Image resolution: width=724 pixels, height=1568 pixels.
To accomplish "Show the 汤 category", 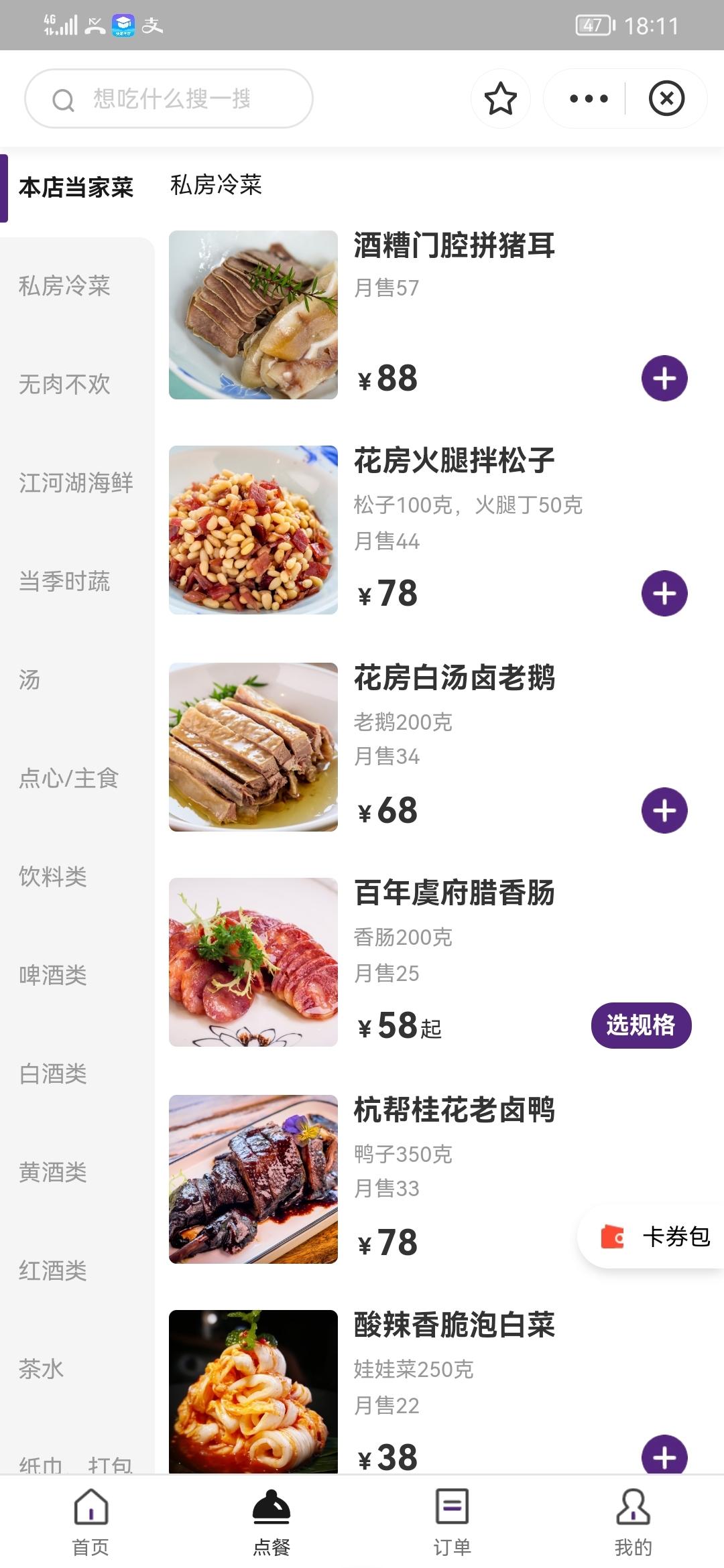I will pos(29,679).
